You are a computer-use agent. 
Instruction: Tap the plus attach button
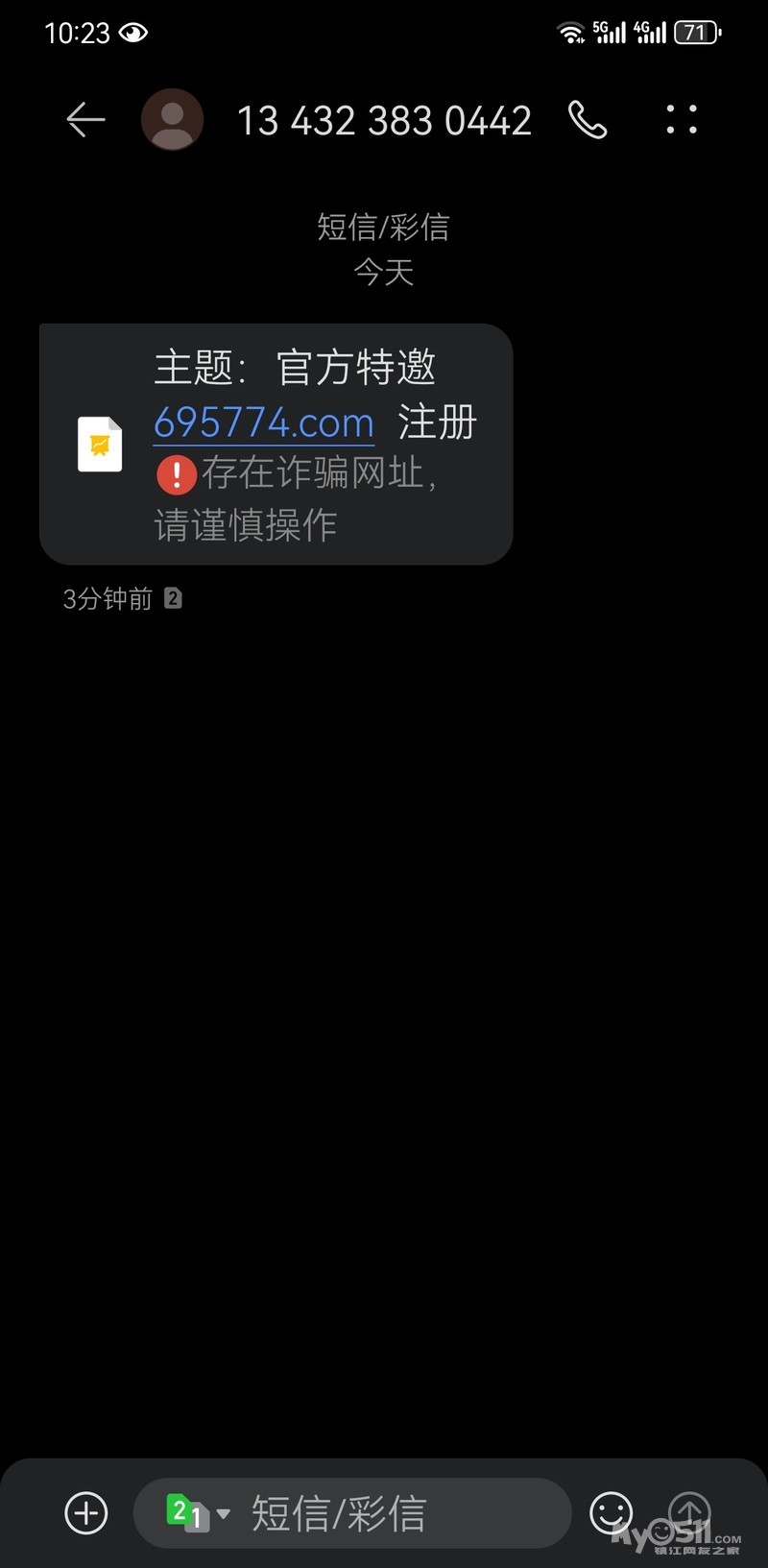[86, 1513]
